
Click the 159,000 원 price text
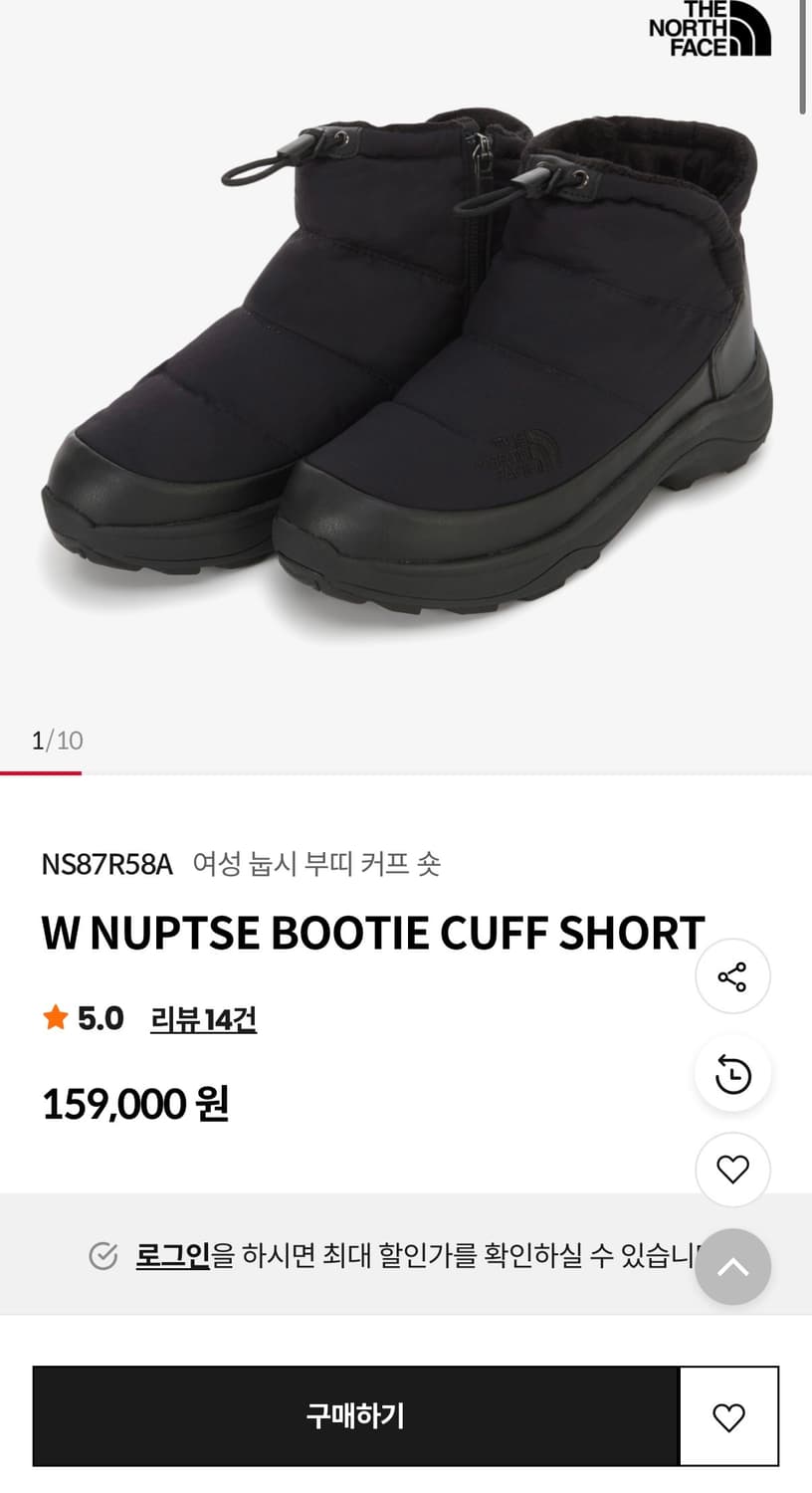click(134, 1103)
